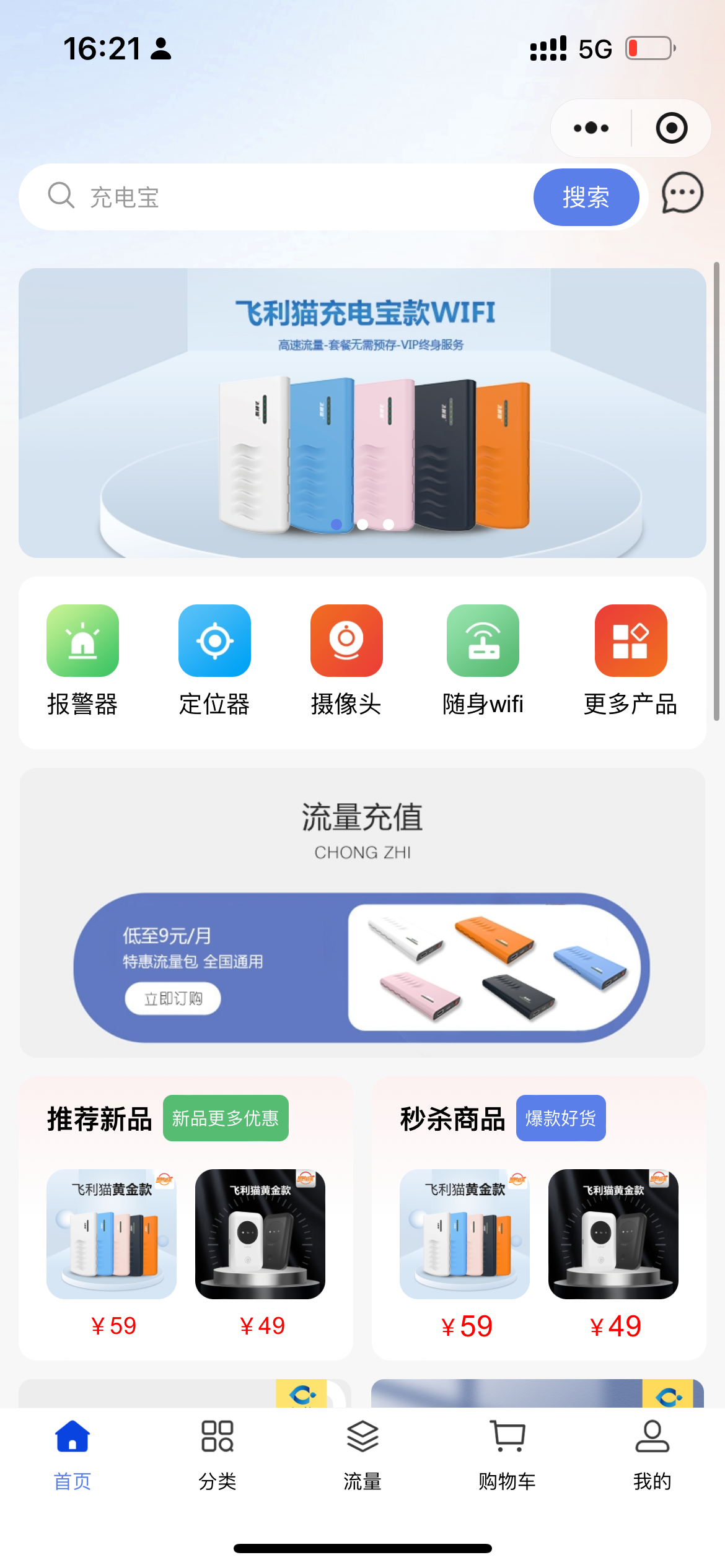Screen dimensions: 725x1568
Task: Select the 随身wifi category
Action: coord(483,659)
